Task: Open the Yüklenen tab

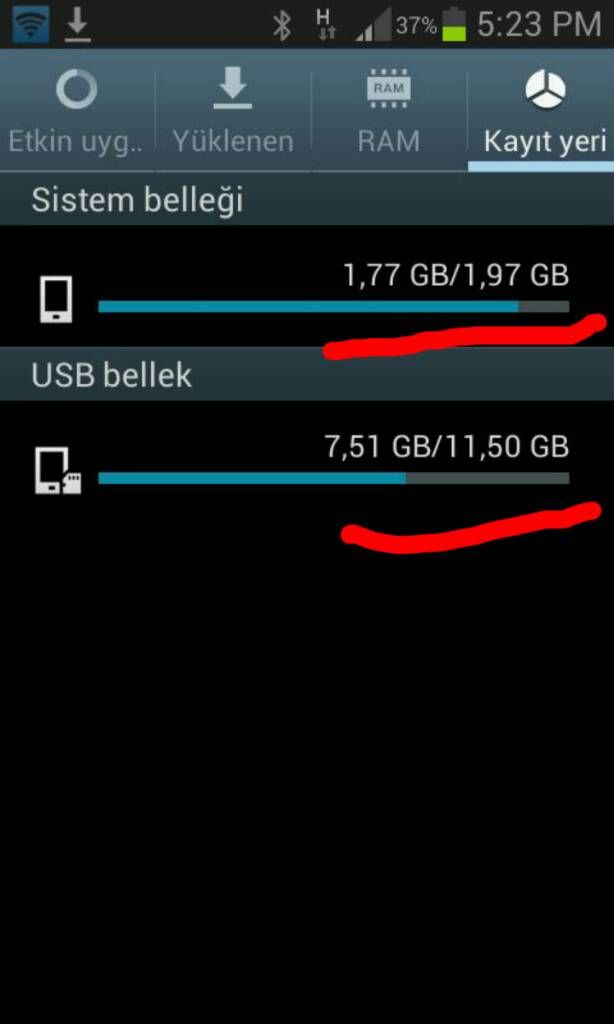Action: pos(233,112)
